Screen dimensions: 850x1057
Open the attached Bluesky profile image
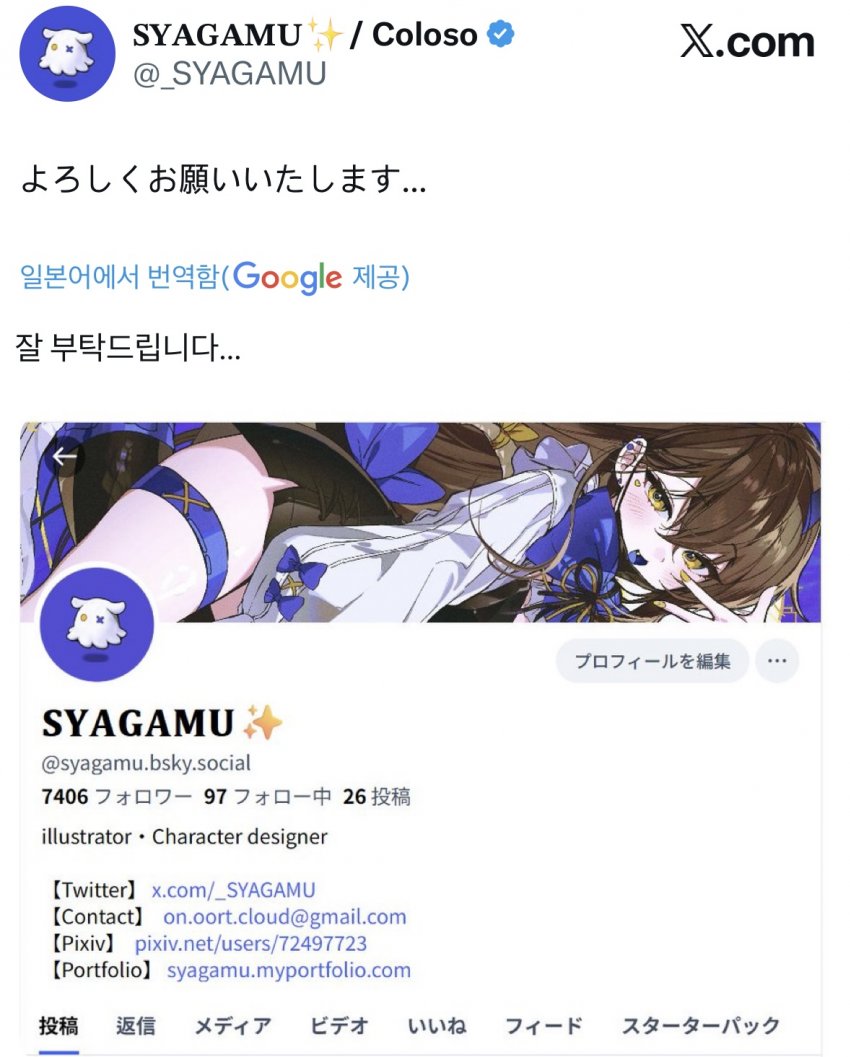coord(420,735)
